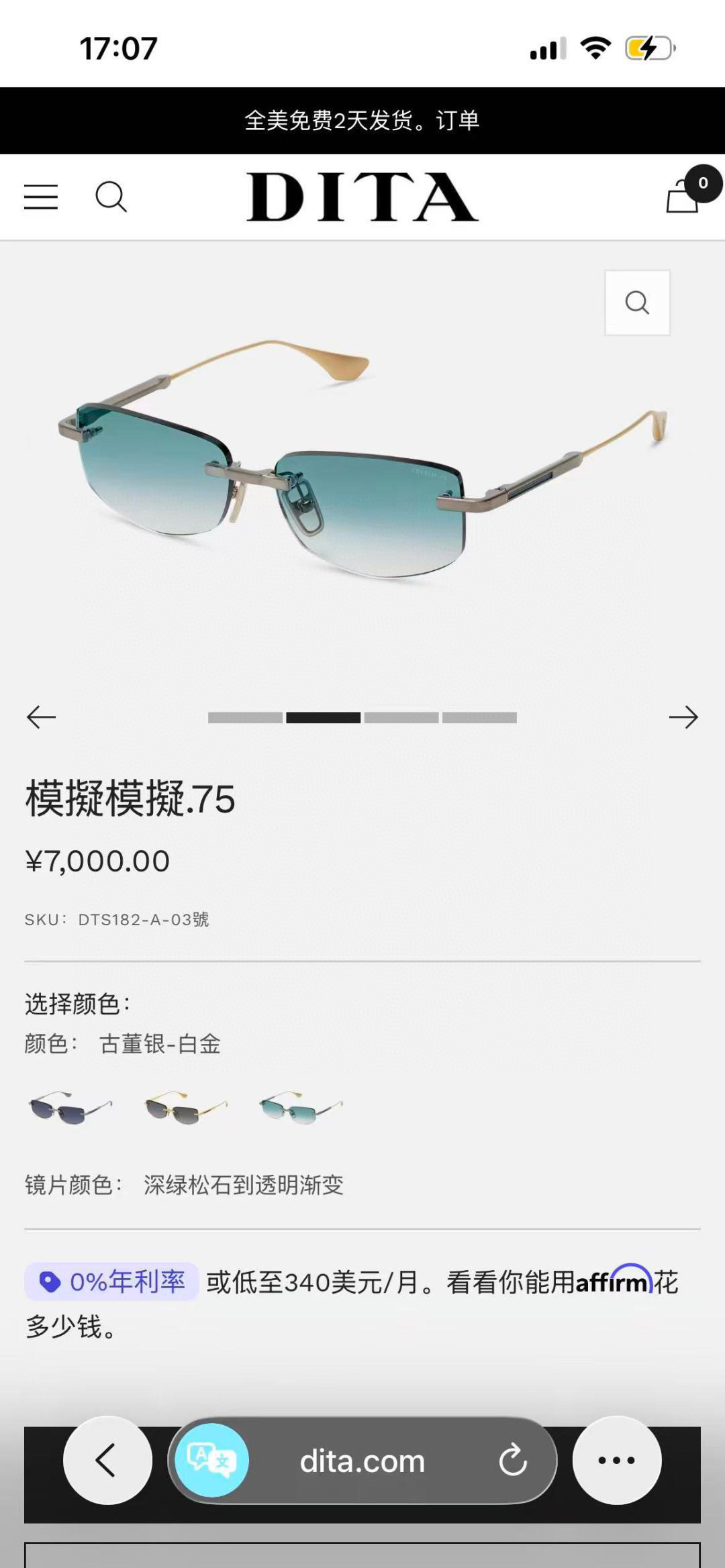Jump to the first image indicator
The width and height of the screenshot is (725, 1568).
(x=245, y=718)
